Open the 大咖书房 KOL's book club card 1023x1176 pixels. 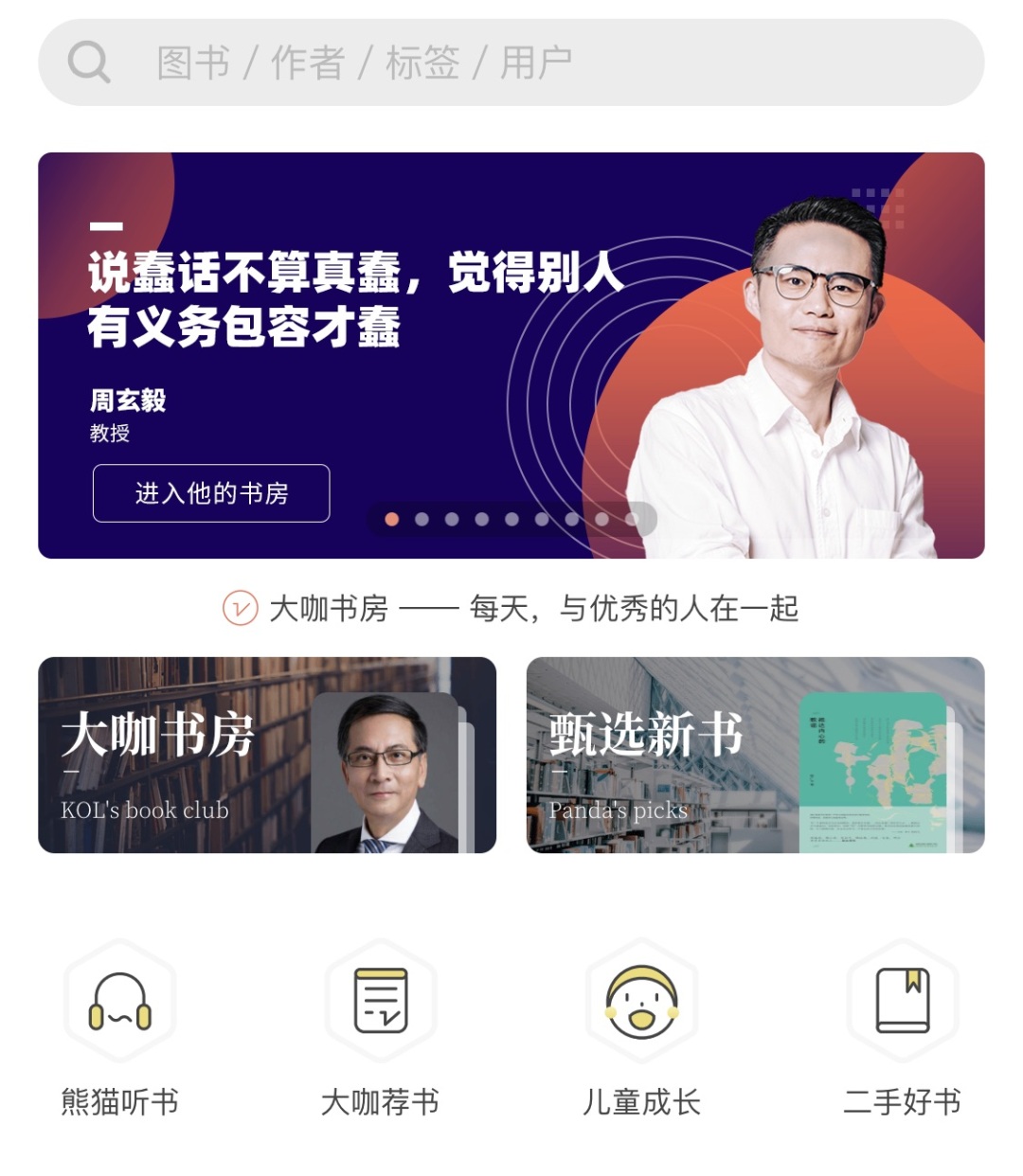[x=267, y=755]
